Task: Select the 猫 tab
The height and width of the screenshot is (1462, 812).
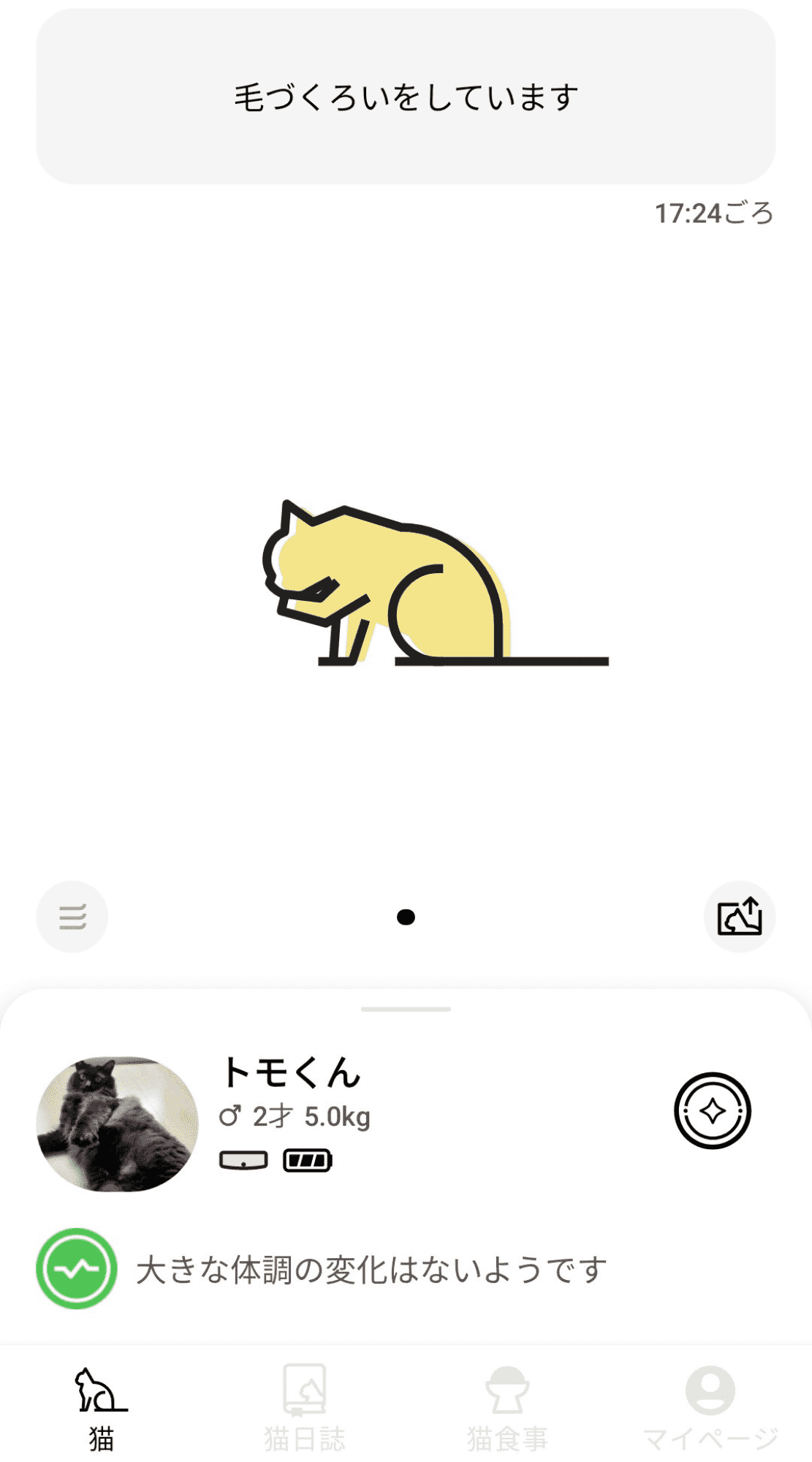Action: [102, 1407]
